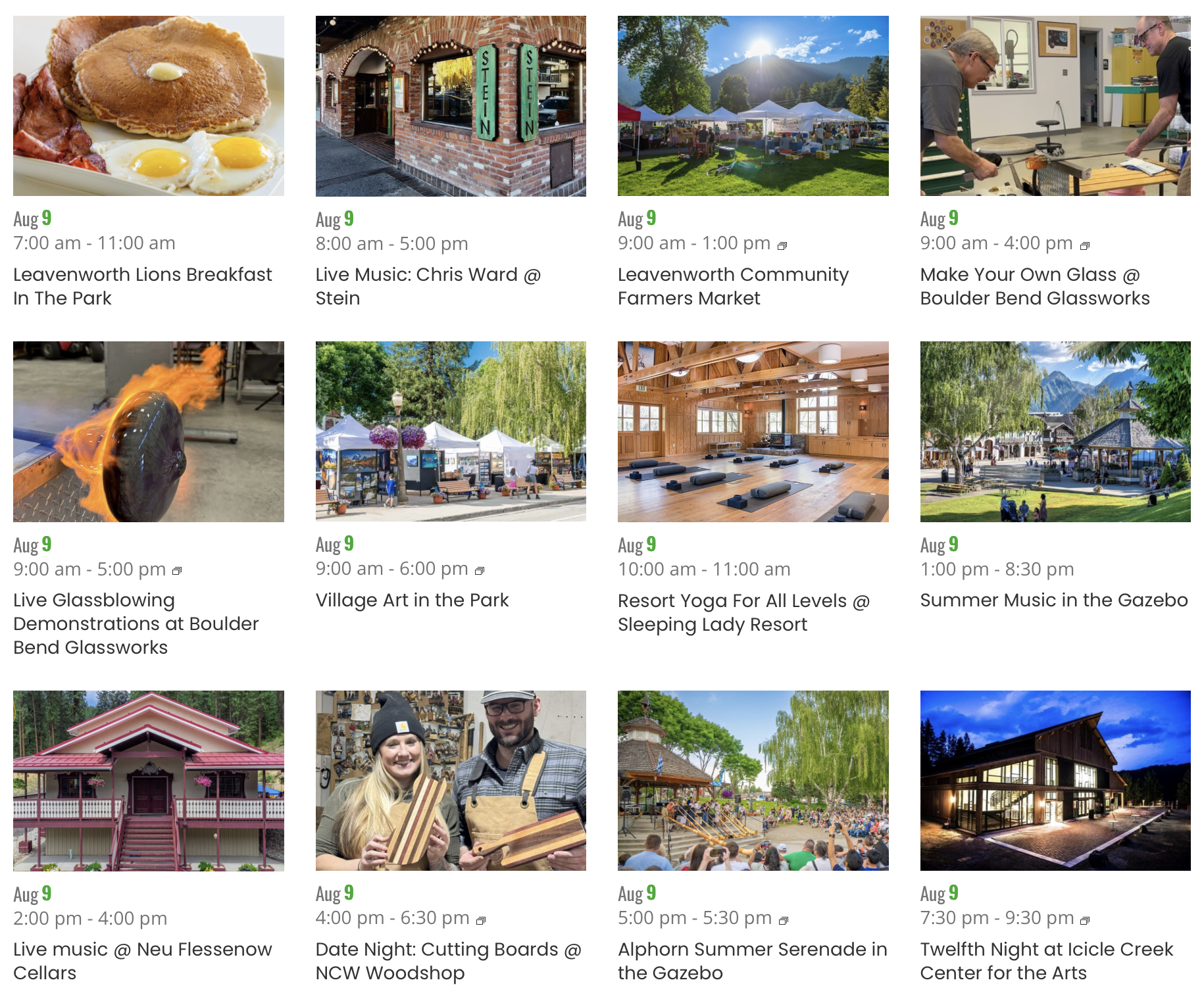
Task: View Village Art in the Park event
Action: [412, 600]
